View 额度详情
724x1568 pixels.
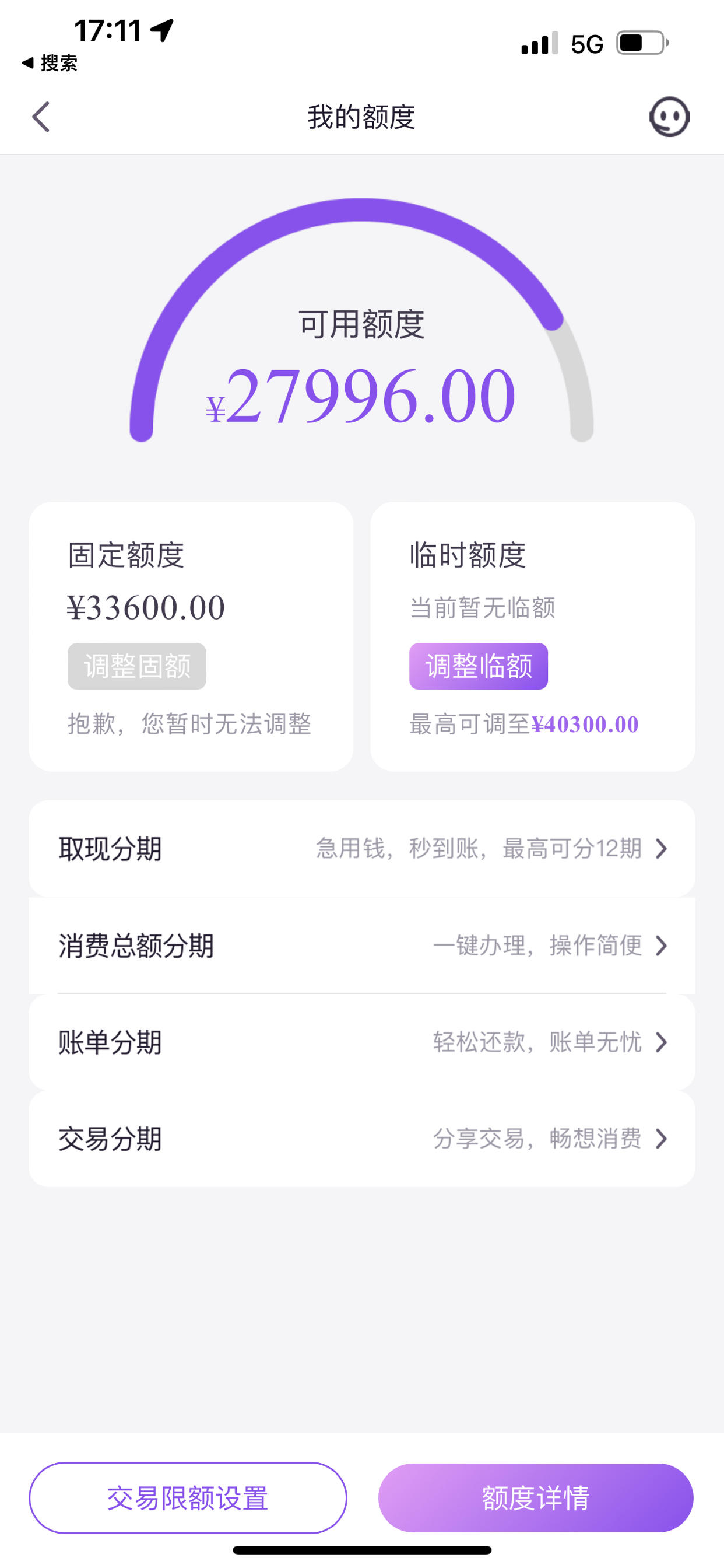pos(536,1498)
